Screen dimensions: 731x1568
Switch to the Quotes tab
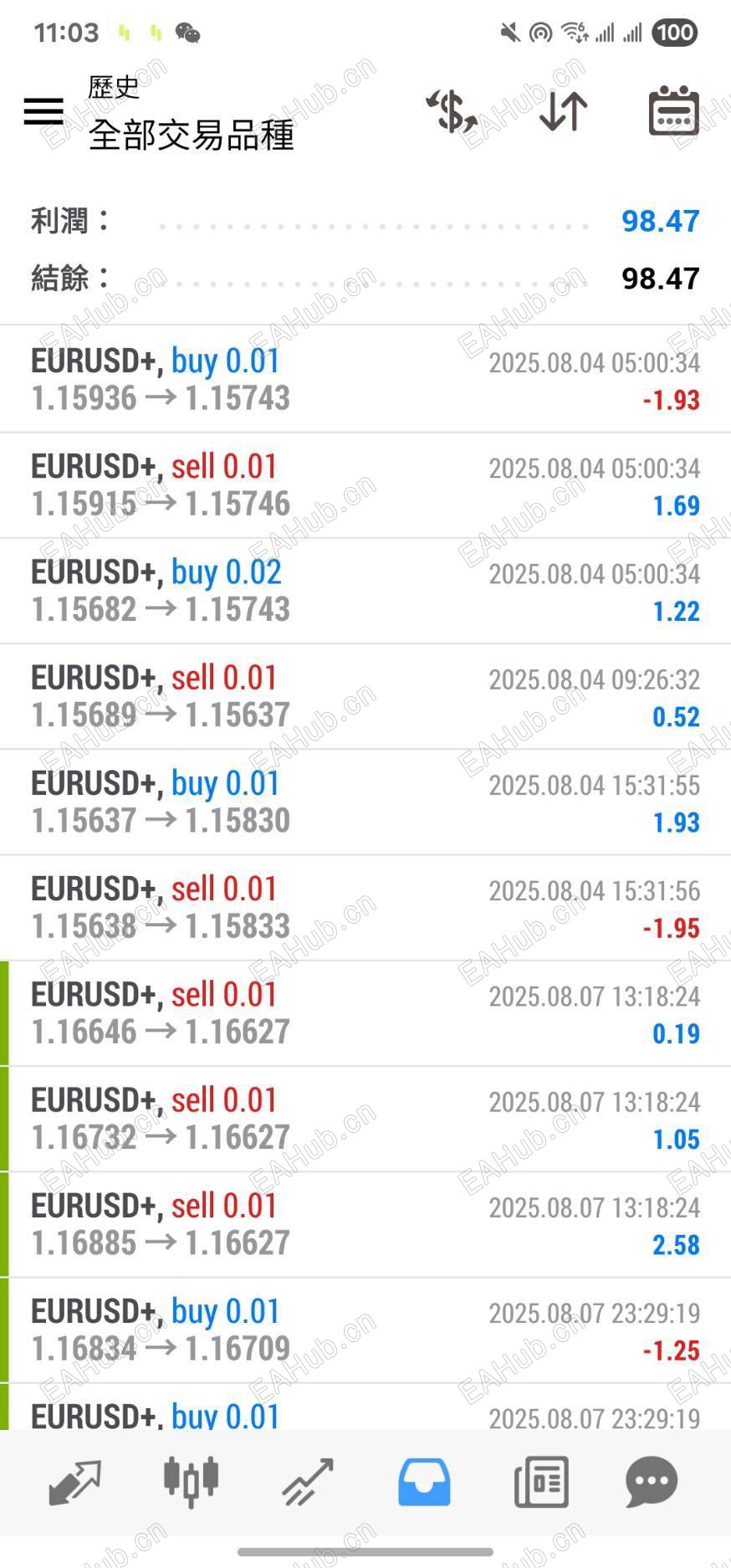pyautogui.click(x=75, y=1482)
